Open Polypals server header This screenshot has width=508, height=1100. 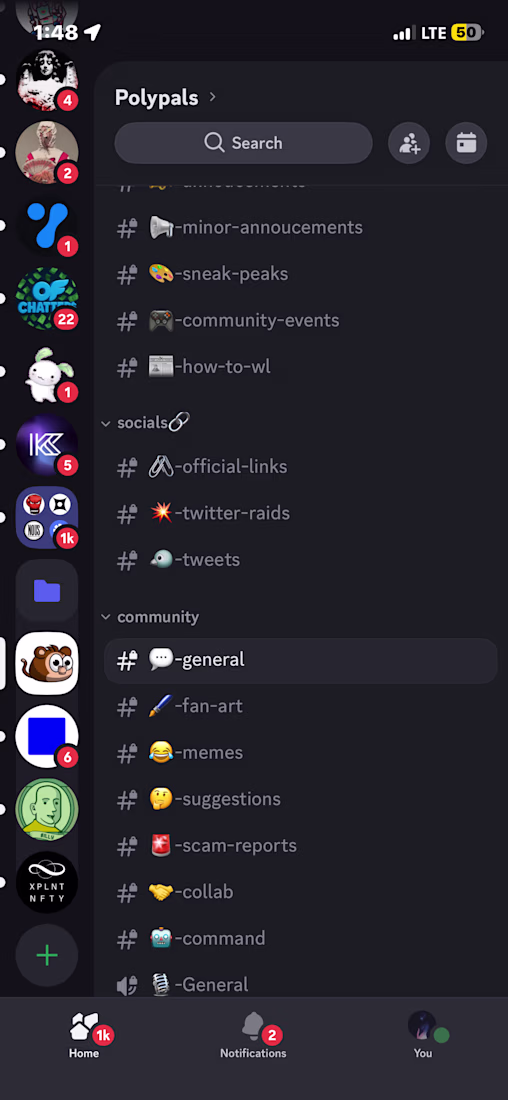tap(165, 98)
